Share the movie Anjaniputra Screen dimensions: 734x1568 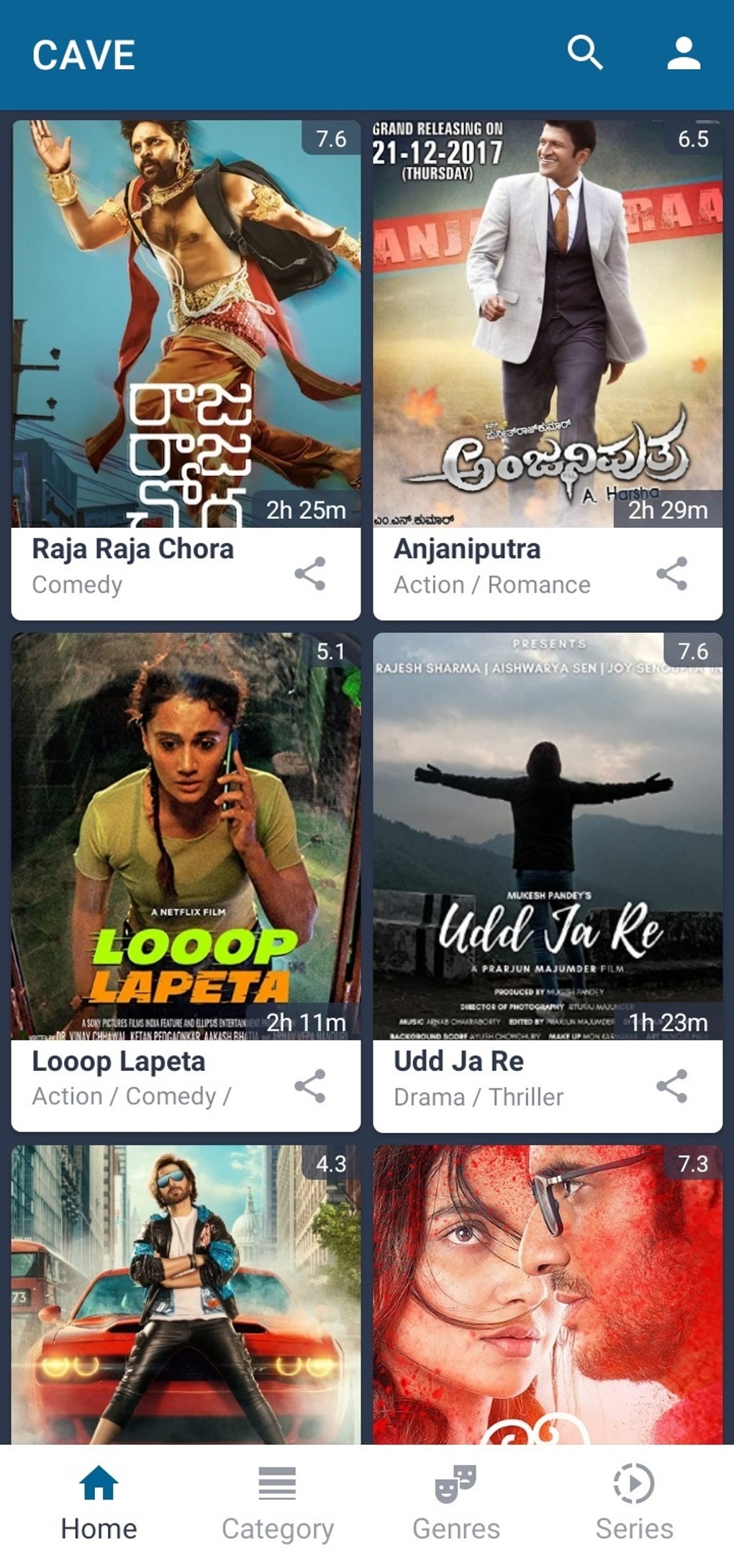pos(672,574)
